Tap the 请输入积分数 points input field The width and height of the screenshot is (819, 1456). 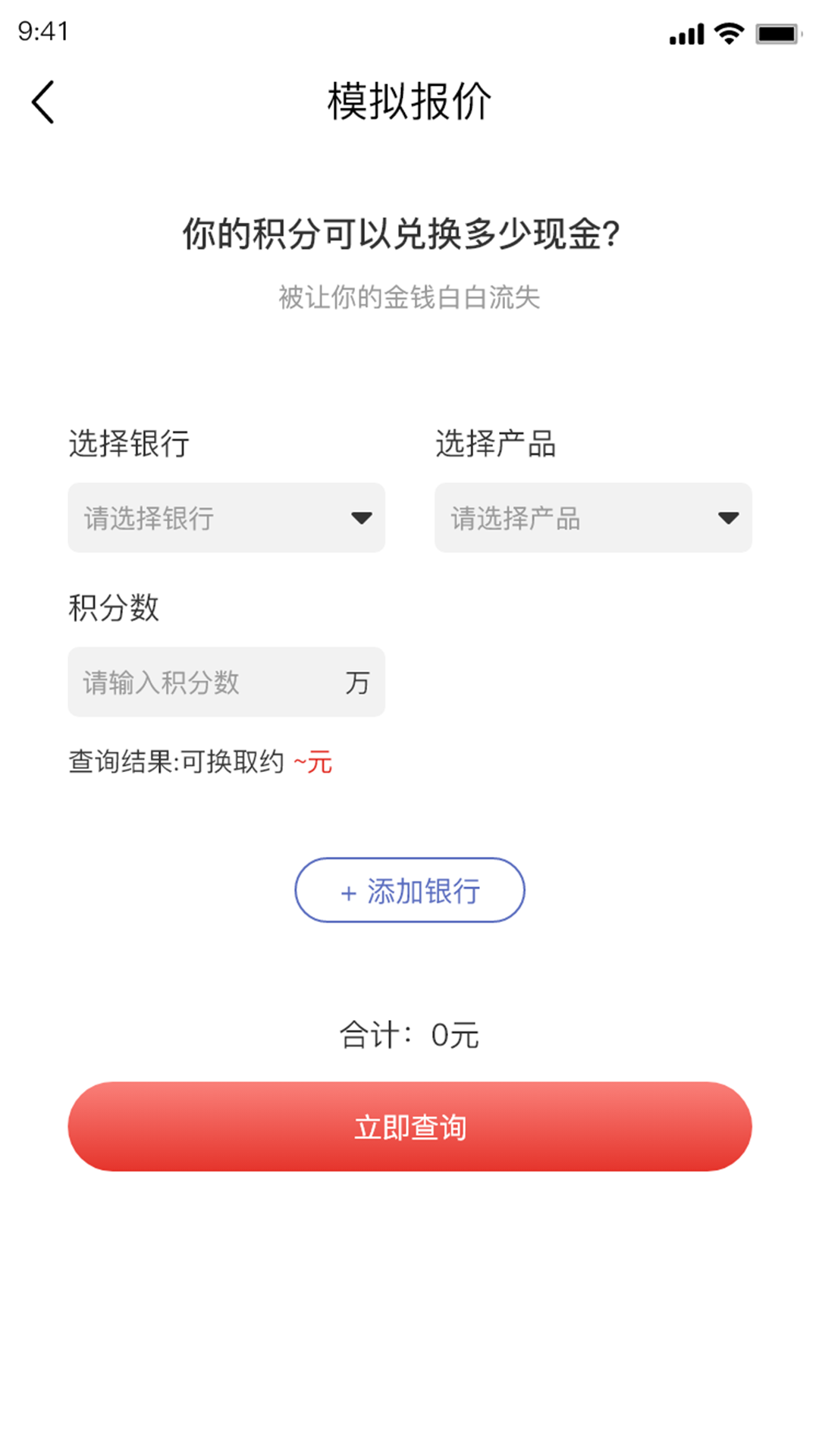(190, 682)
